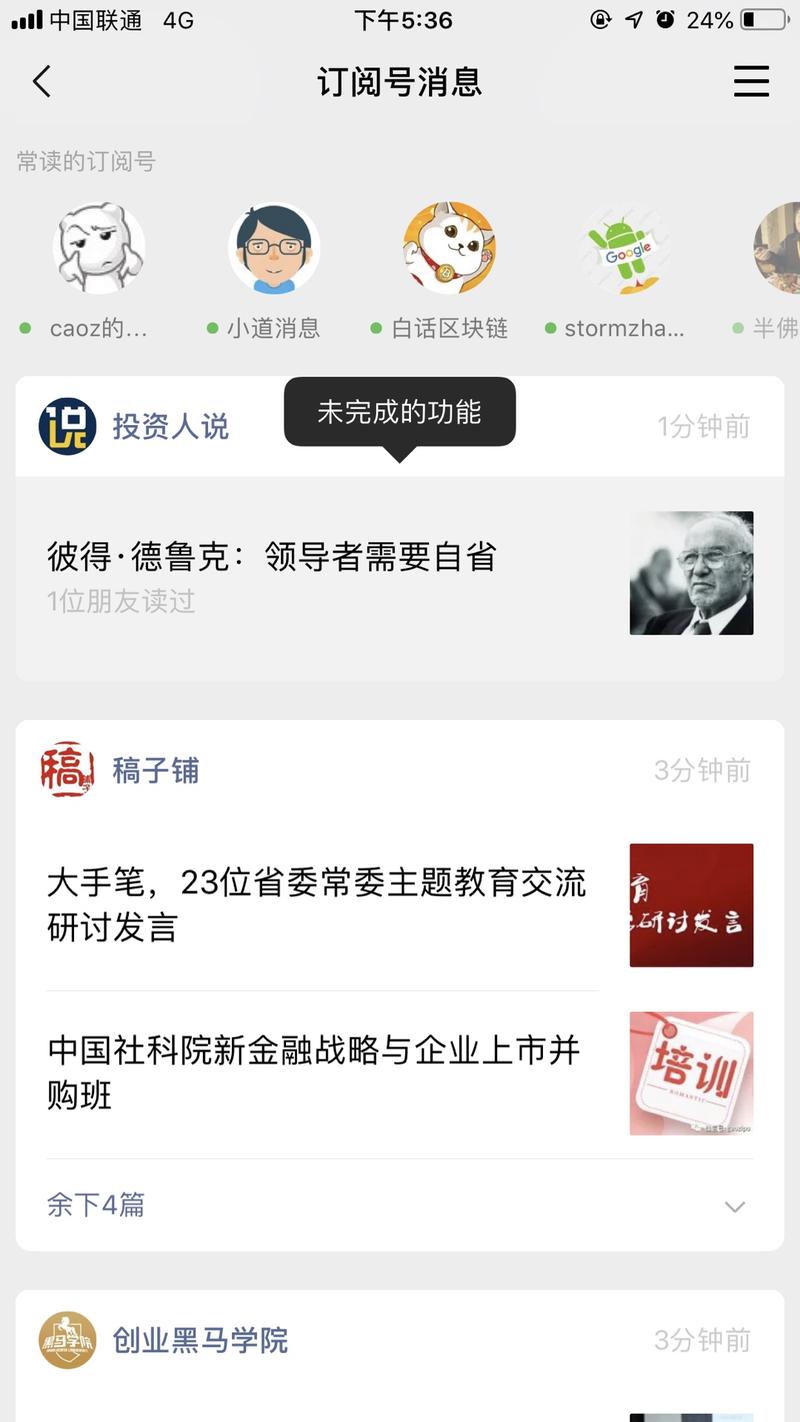The height and width of the screenshot is (1422, 800).
Task: Tap the back arrow to exit
Action: [40, 82]
